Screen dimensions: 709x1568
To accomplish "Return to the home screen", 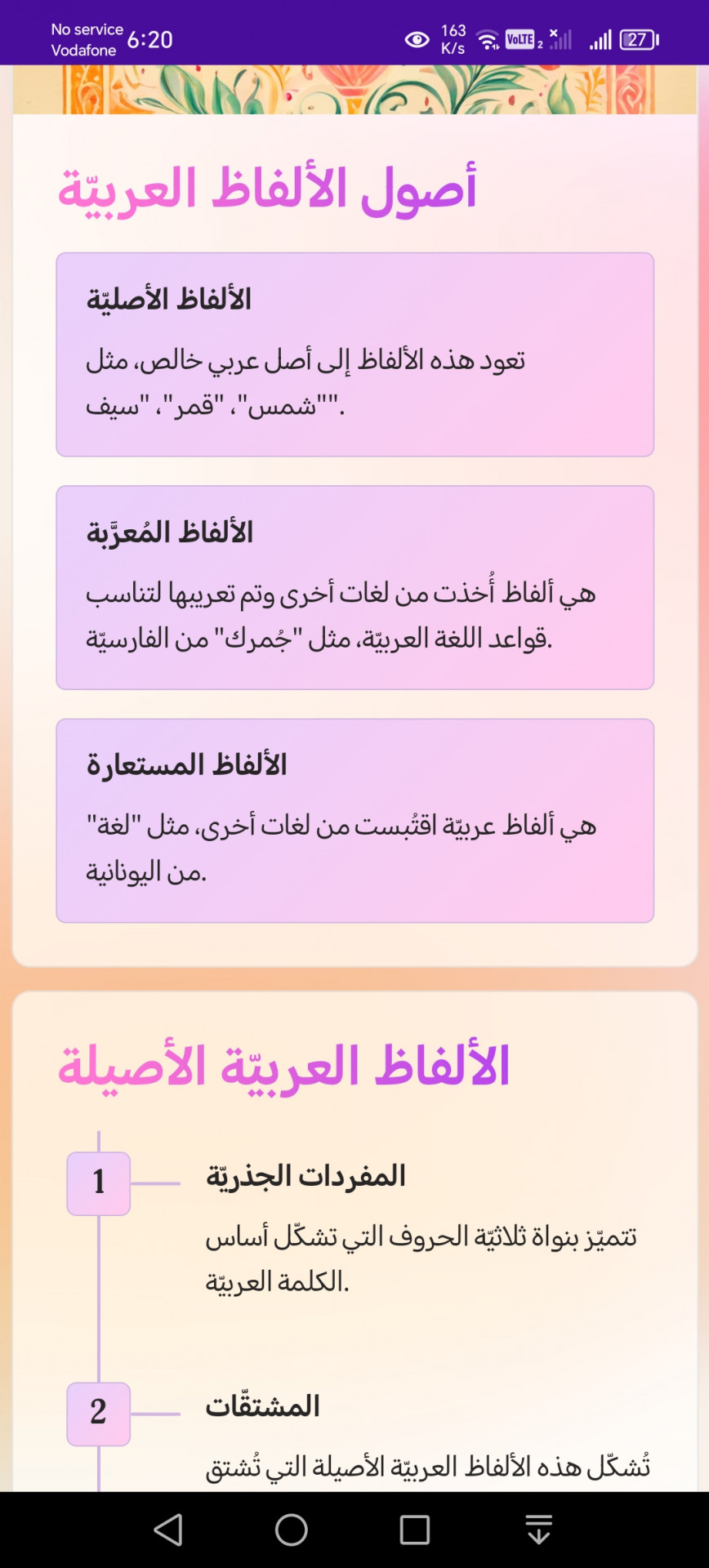I will (292, 1530).
